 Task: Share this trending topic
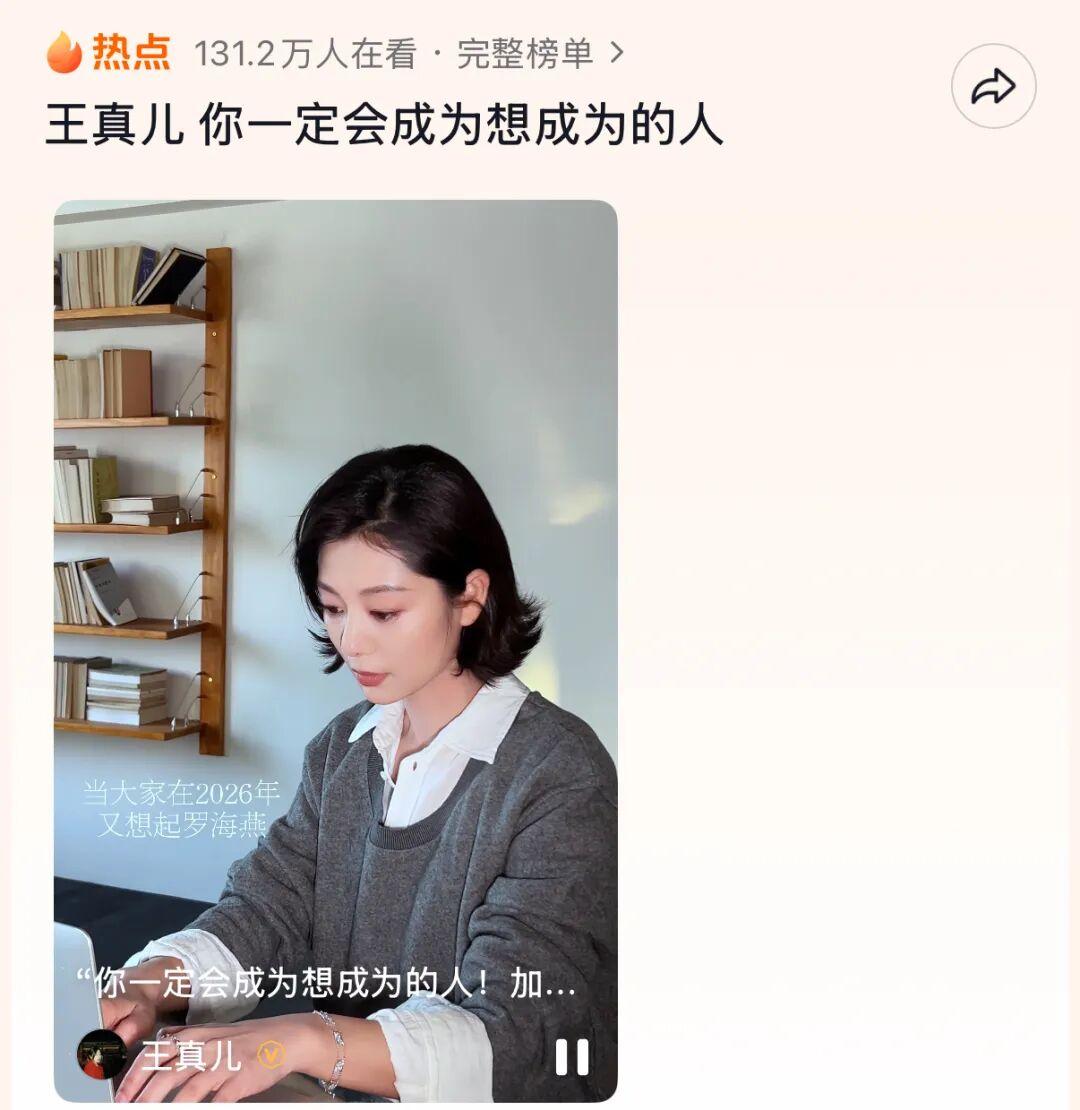pos(993,87)
